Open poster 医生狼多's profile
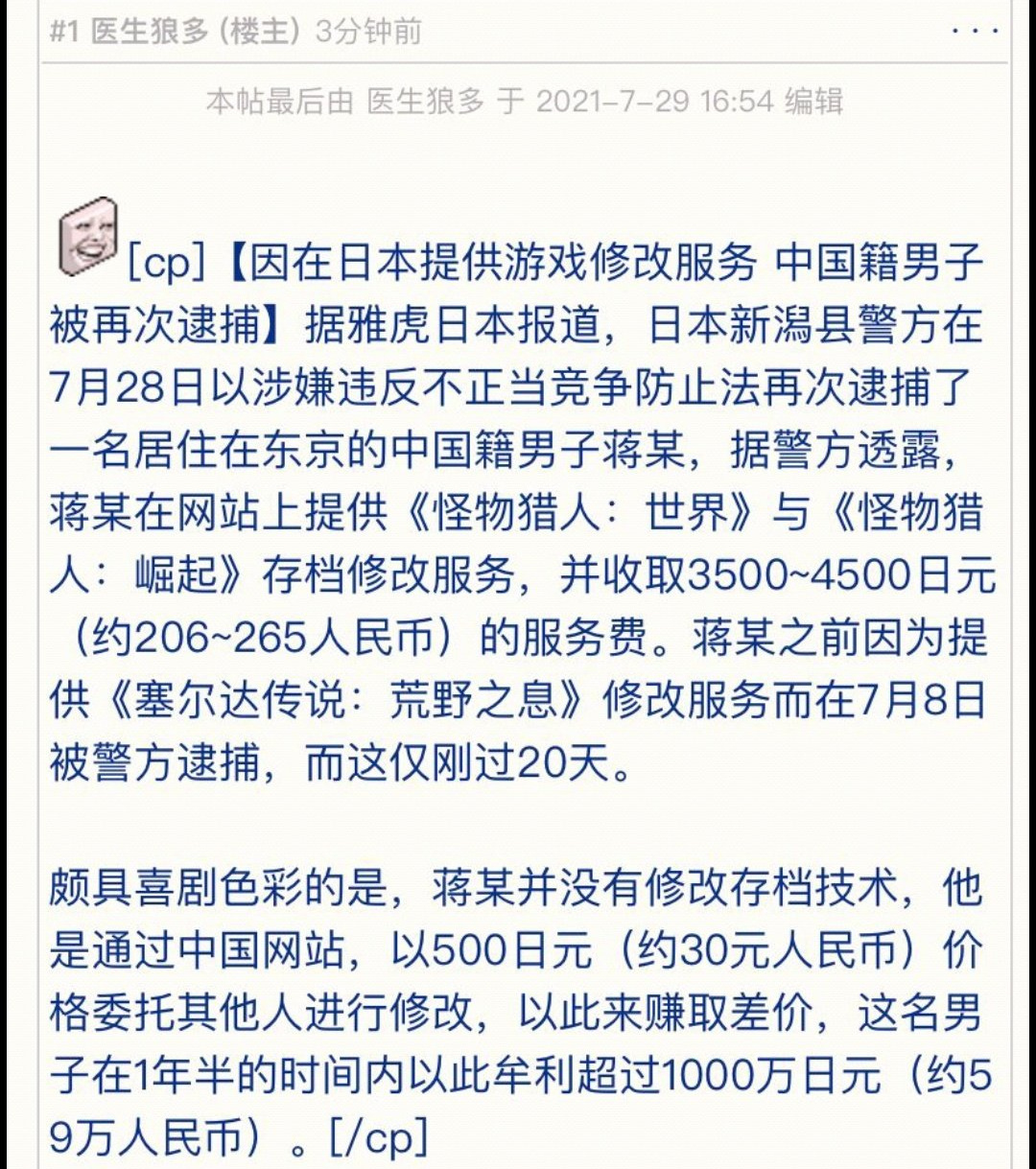Viewport: 1036px width, 1169px height. click(x=150, y=32)
